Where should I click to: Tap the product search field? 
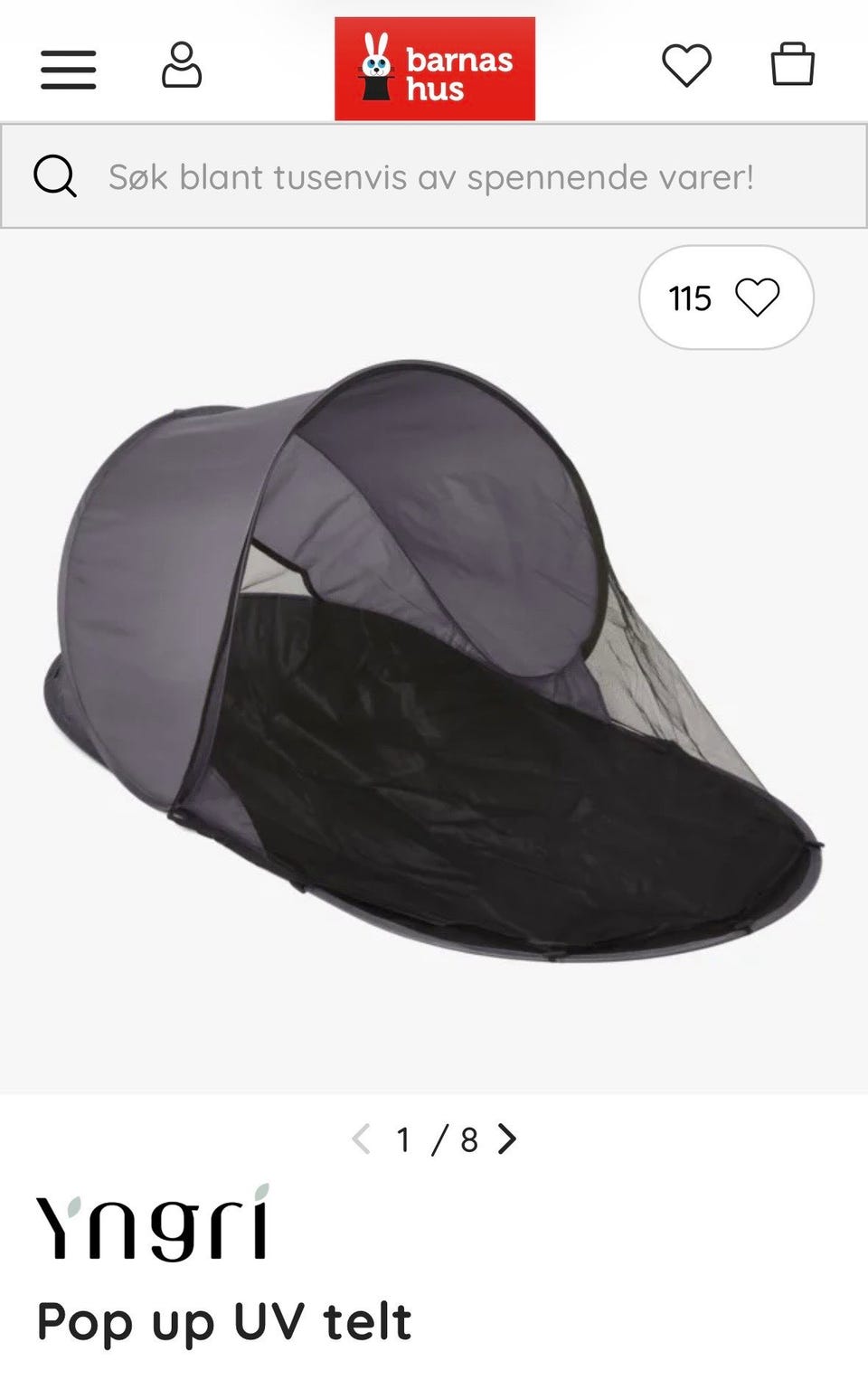pyautogui.click(x=432, y=176)
